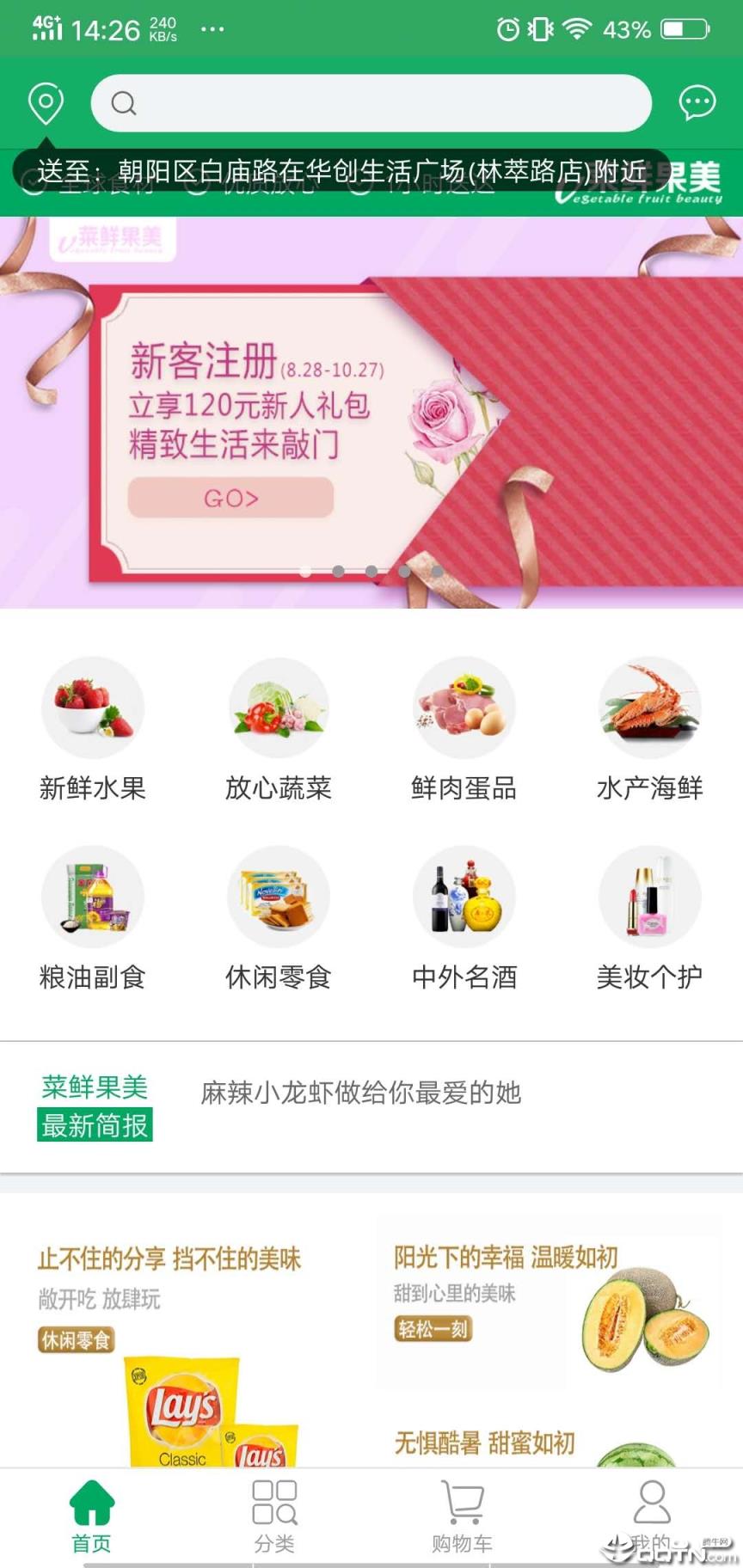Viewport: 743px width, 1568px height.
Task: Open the 购物车 shopping cart tab
Action: click(463, 1516)
